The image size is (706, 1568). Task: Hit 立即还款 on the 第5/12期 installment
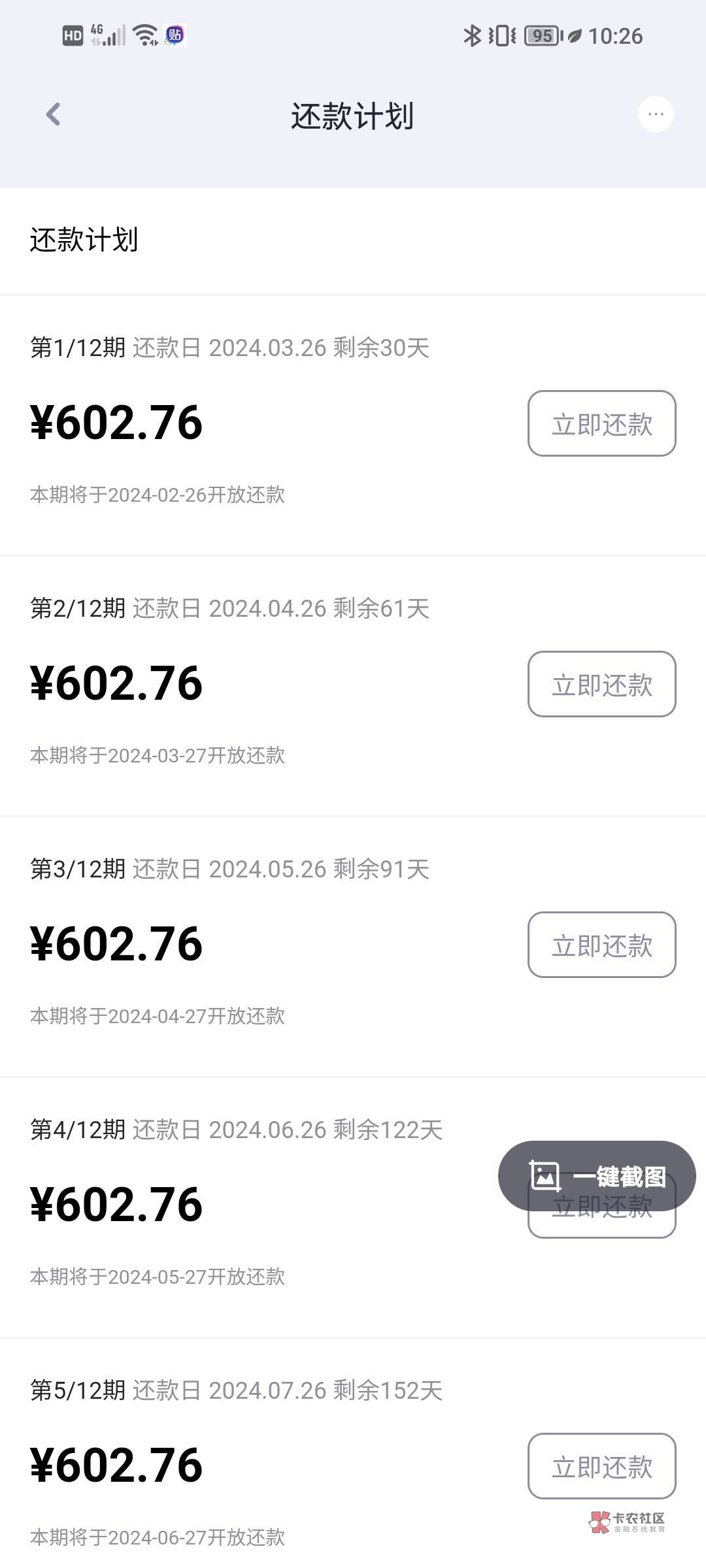[x=601, y=1466]
